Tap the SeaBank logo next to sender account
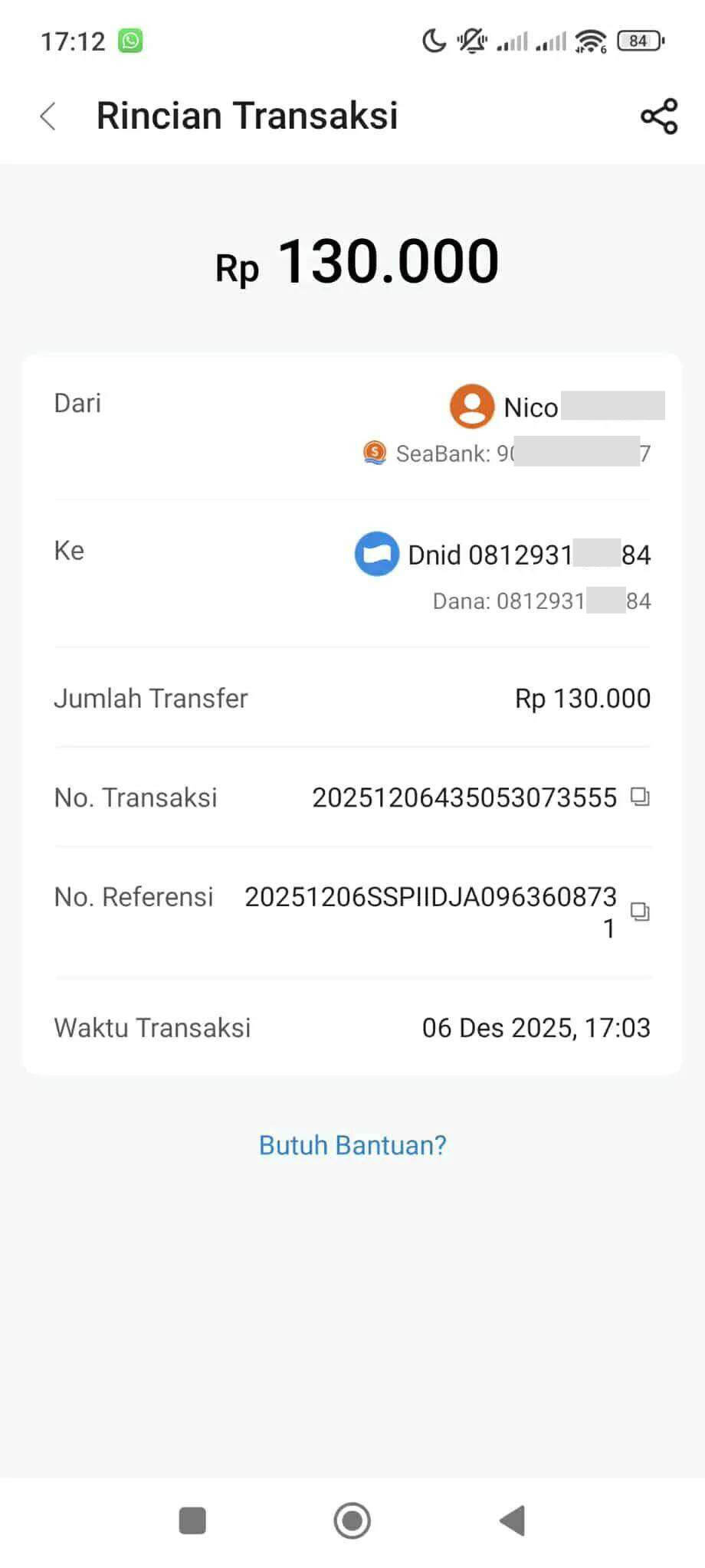This screenshot has width=705, height=1568. click(x=375, y=453)
